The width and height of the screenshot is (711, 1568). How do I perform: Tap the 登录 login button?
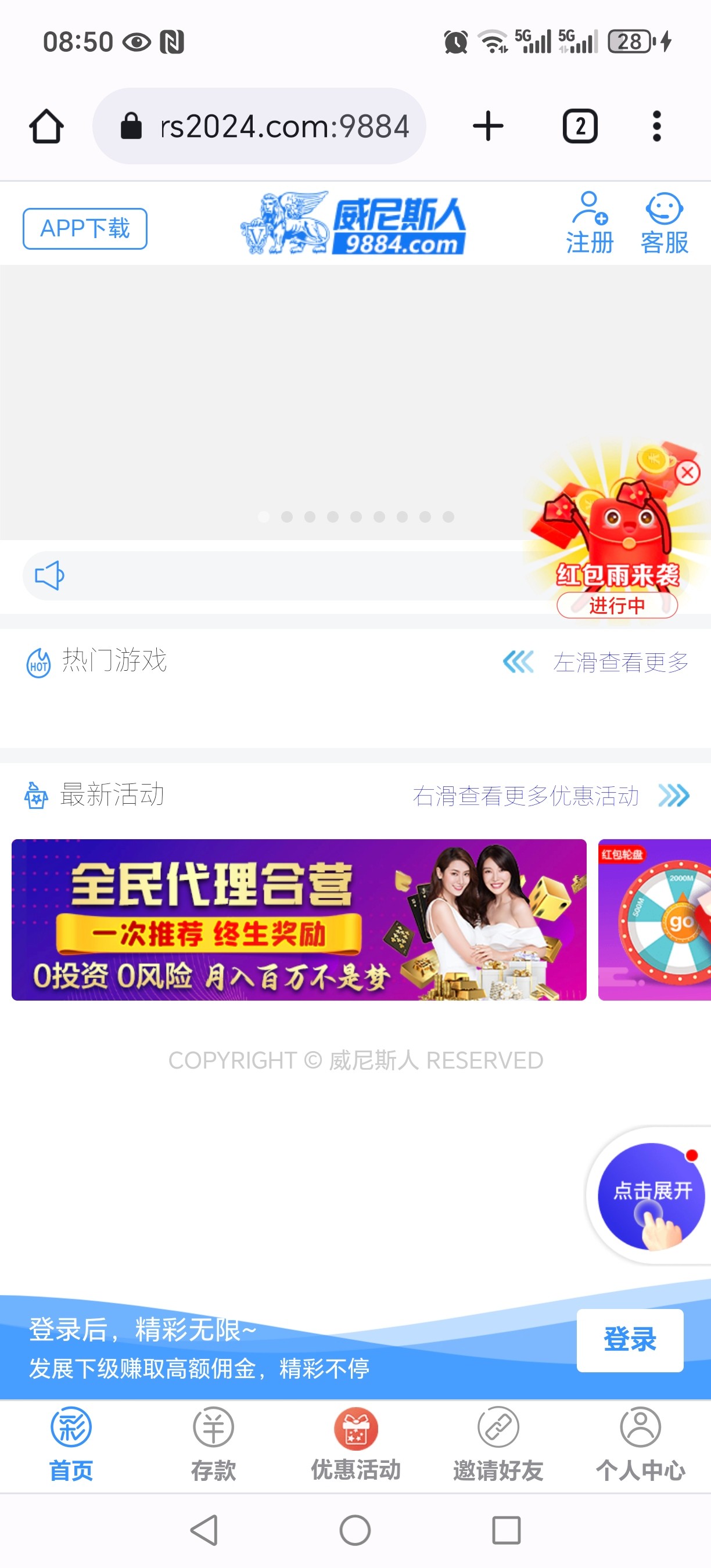pyautogui.click(x=630, y=1340)
